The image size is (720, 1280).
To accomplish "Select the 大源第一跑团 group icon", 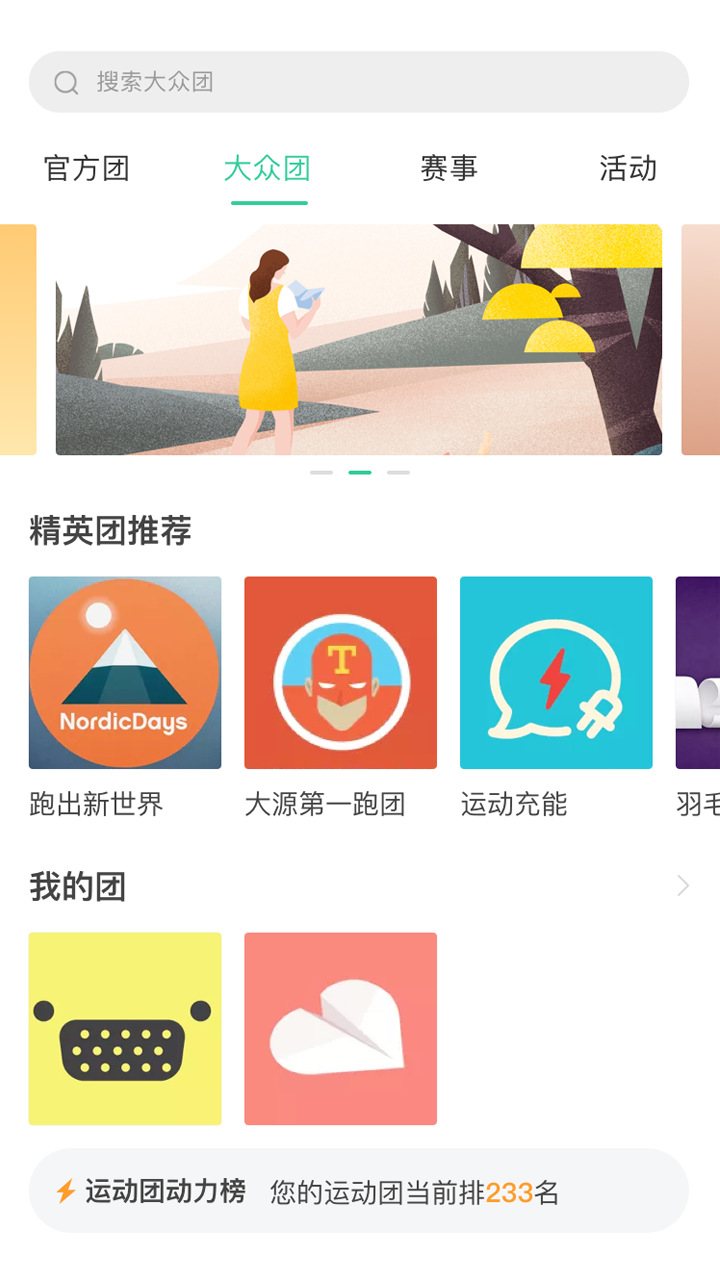I will click(x=340, y=672).
